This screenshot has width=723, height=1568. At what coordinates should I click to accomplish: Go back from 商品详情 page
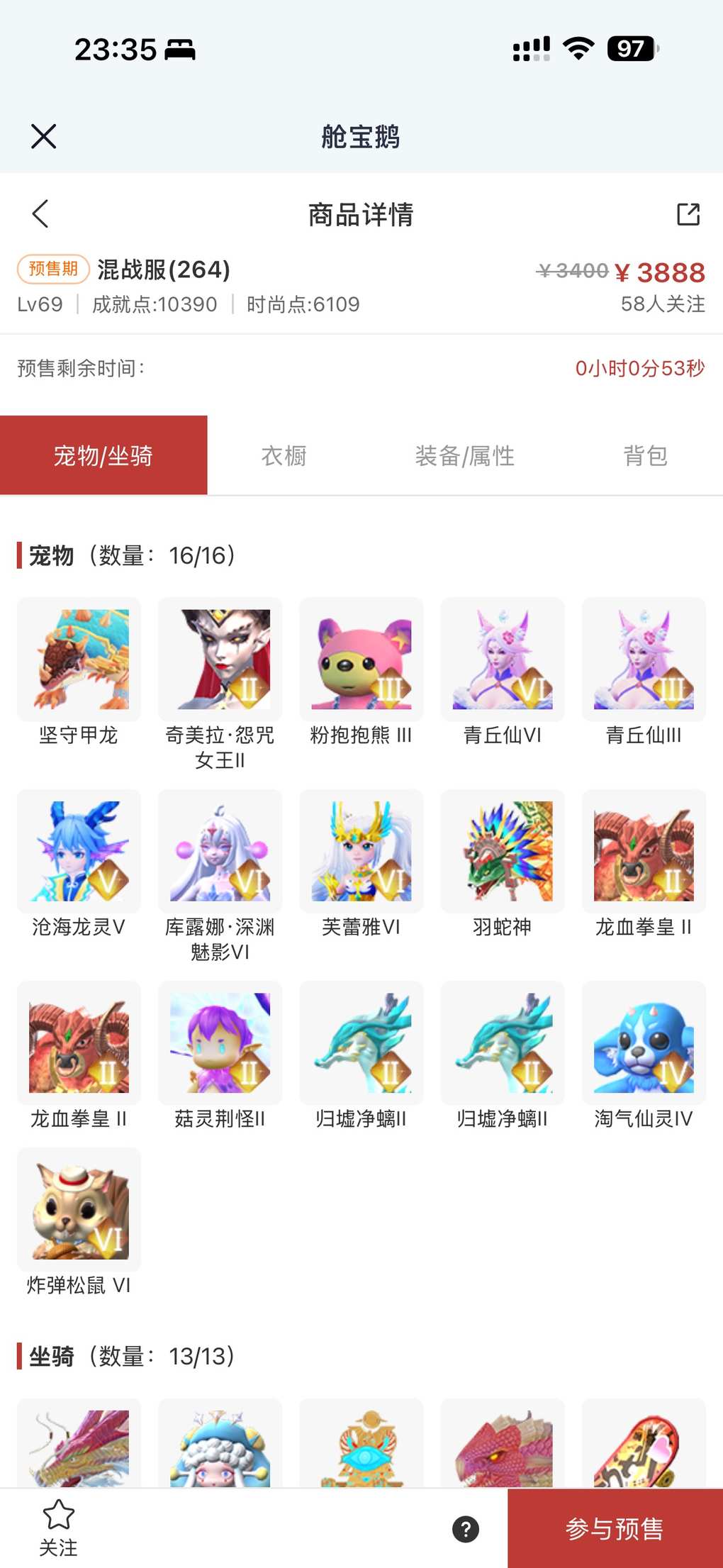point(40,213)
